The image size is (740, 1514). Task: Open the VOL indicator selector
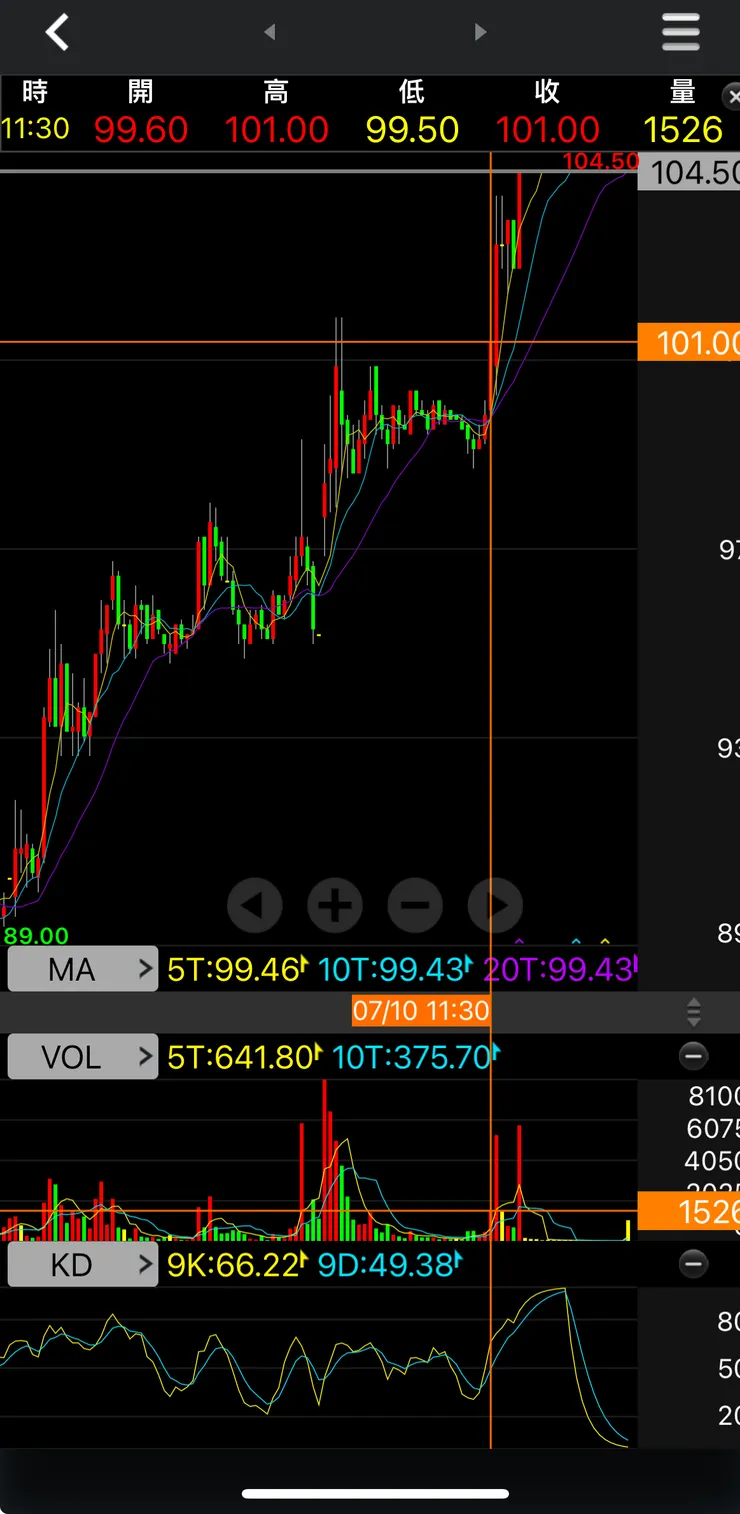83,1057
